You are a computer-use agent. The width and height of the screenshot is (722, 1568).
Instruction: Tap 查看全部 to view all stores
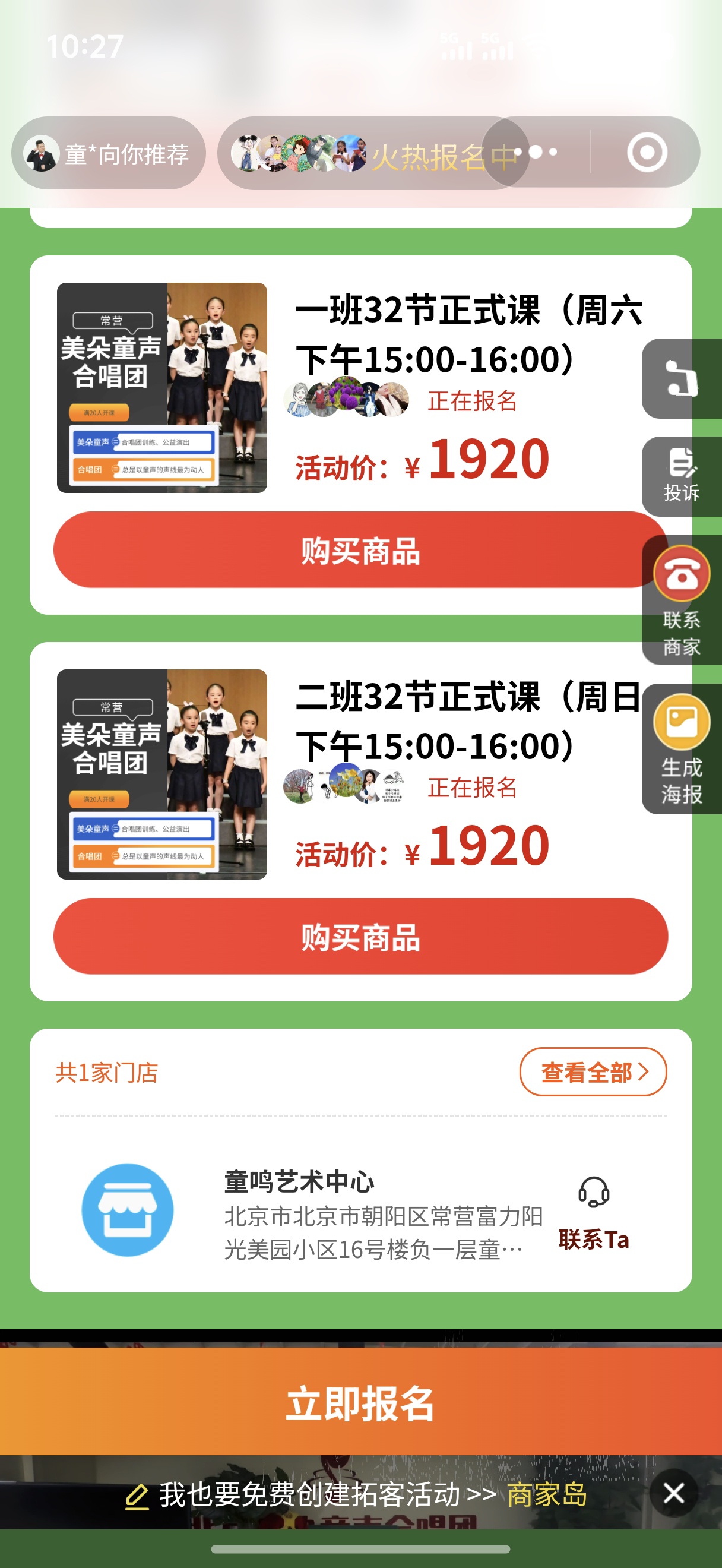(x=593, y=1072)
